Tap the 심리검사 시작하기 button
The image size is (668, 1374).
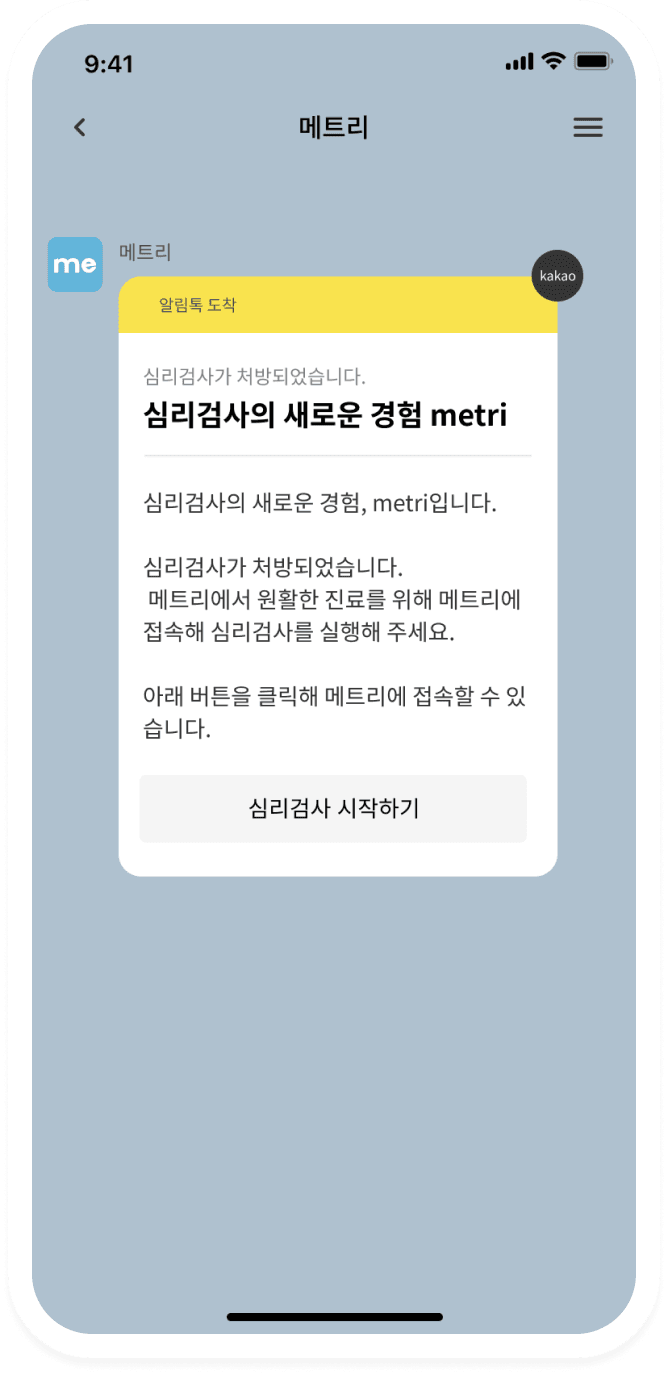click(333, 808)
